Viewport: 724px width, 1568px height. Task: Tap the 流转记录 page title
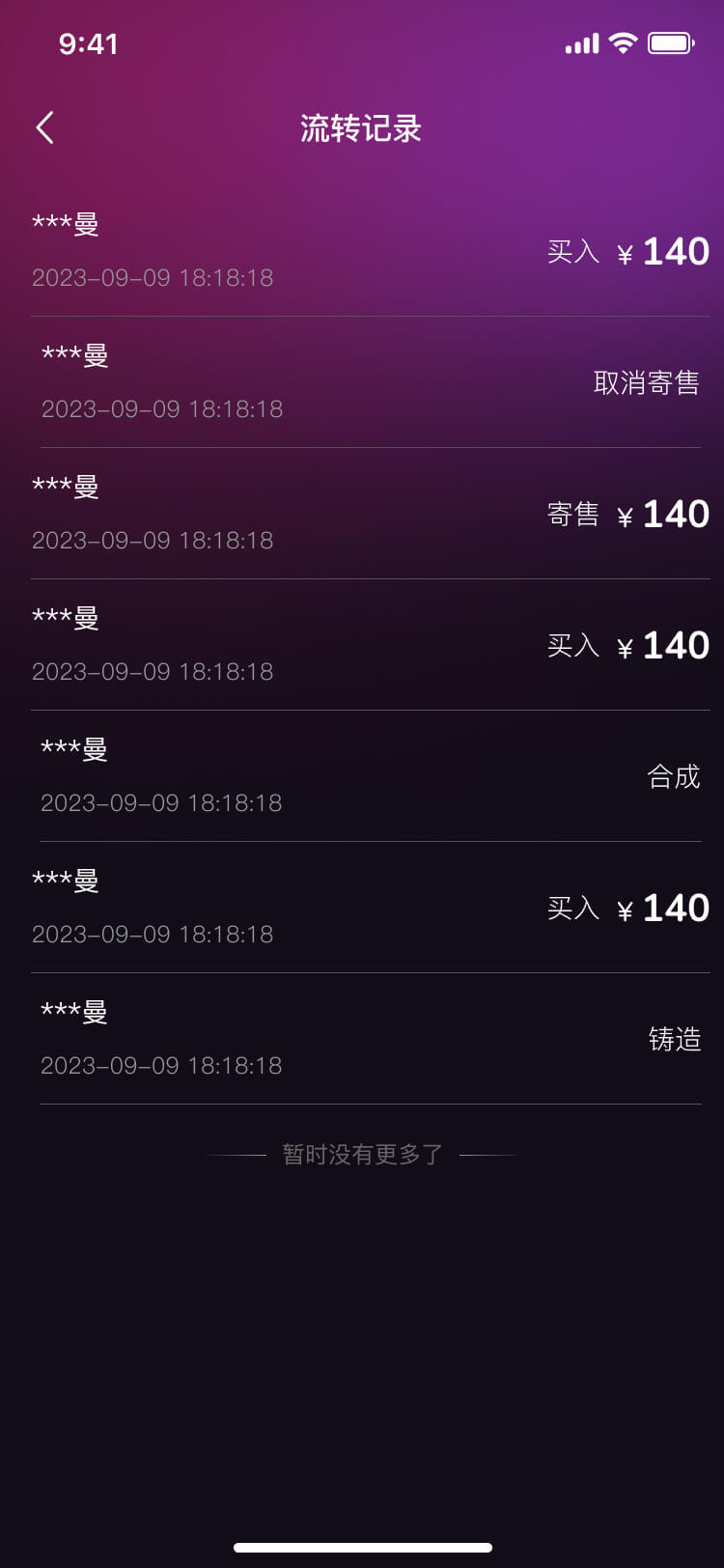[361, 128]
